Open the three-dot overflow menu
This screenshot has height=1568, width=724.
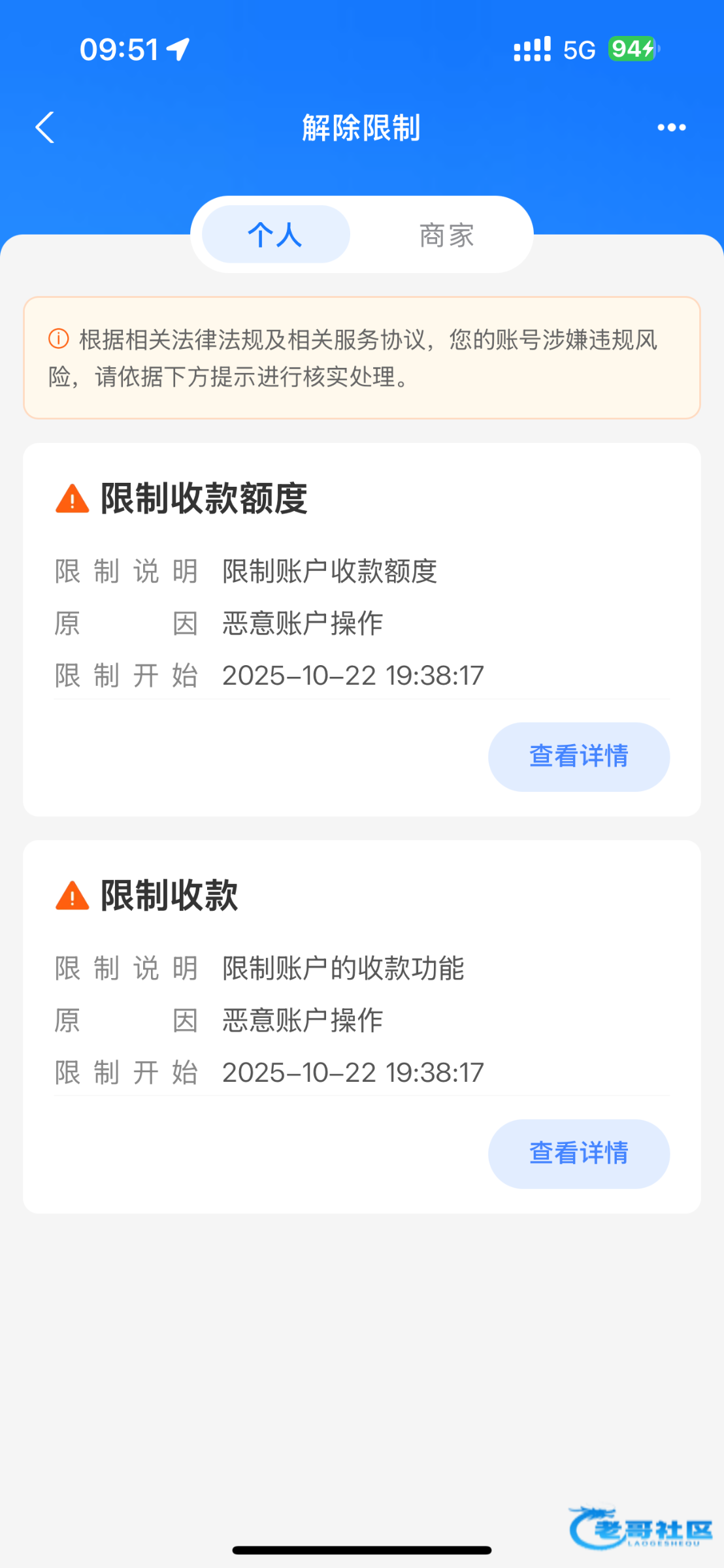(671, 127)
